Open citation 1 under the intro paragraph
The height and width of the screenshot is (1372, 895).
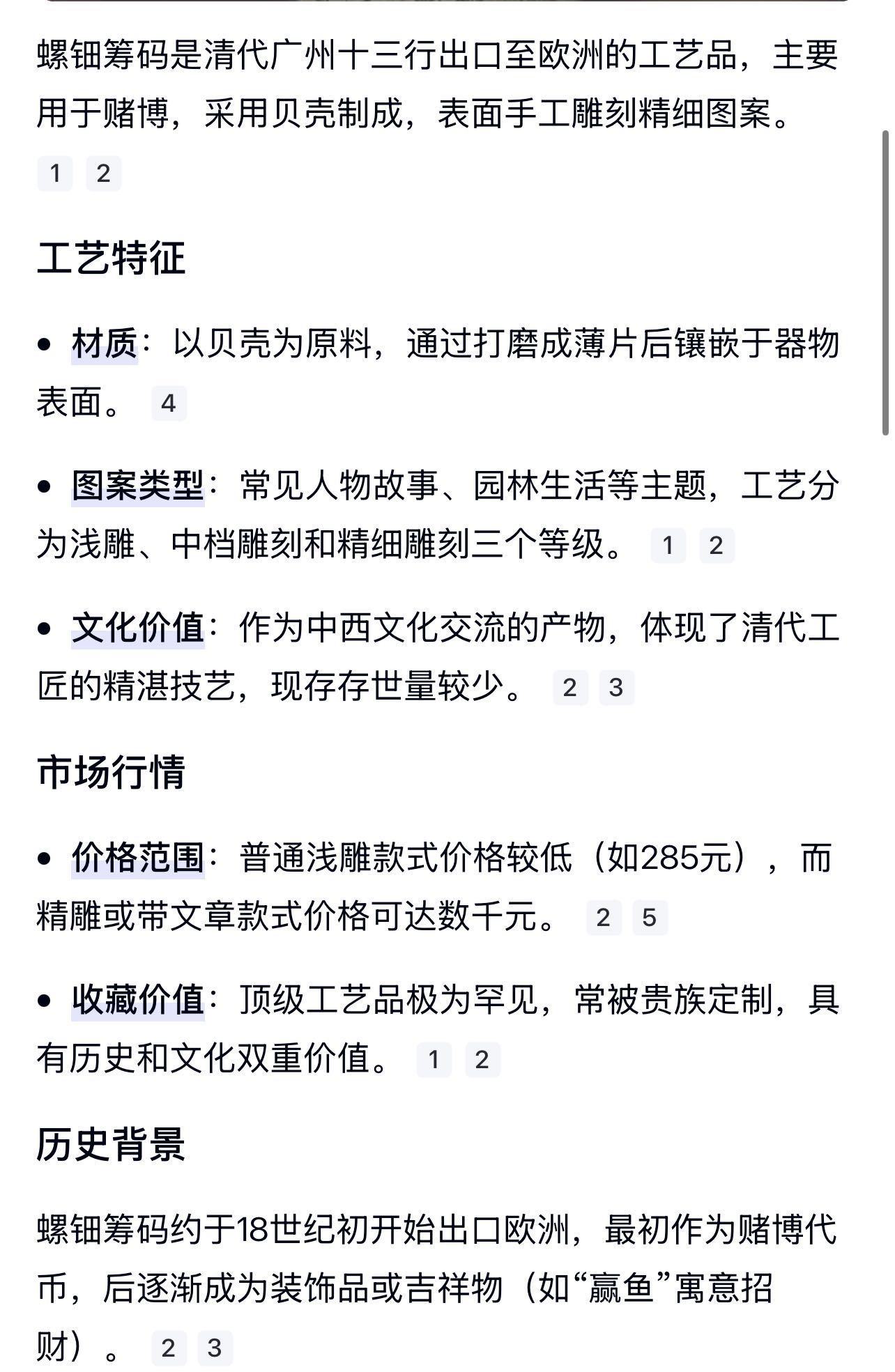click(x=55, y=174)
